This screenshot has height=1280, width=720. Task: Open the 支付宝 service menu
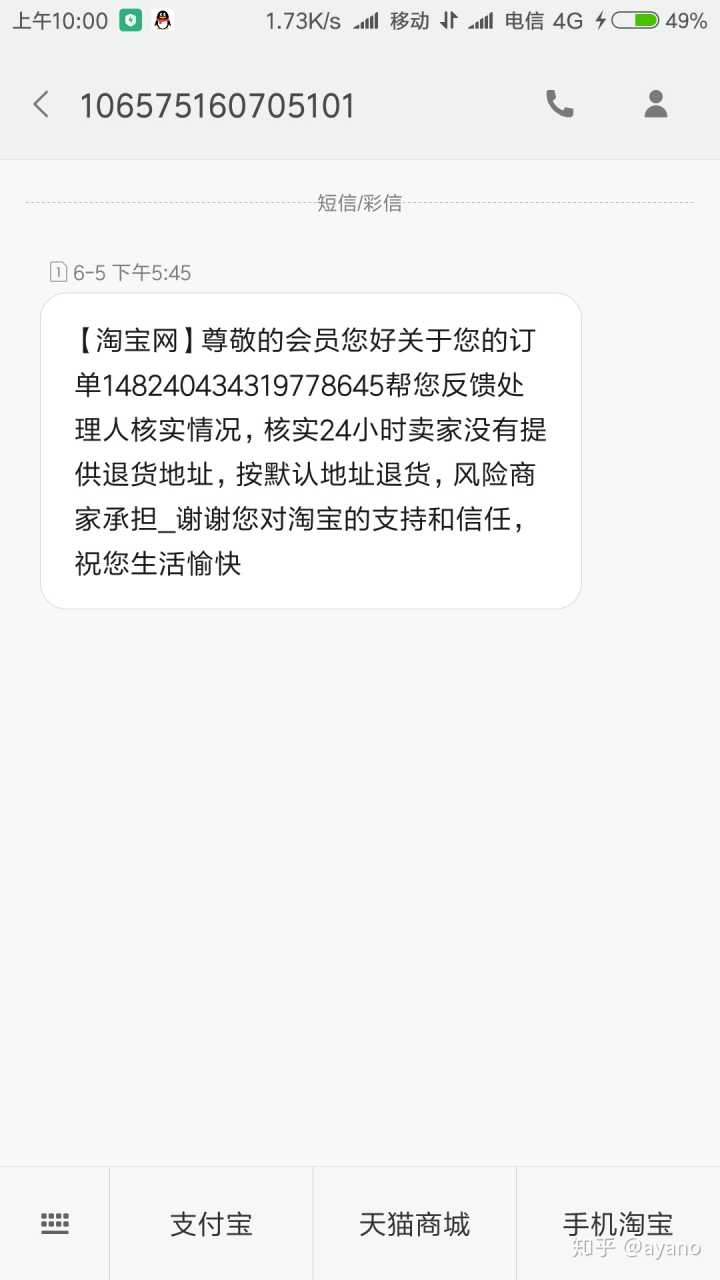tap(211, 1224)
